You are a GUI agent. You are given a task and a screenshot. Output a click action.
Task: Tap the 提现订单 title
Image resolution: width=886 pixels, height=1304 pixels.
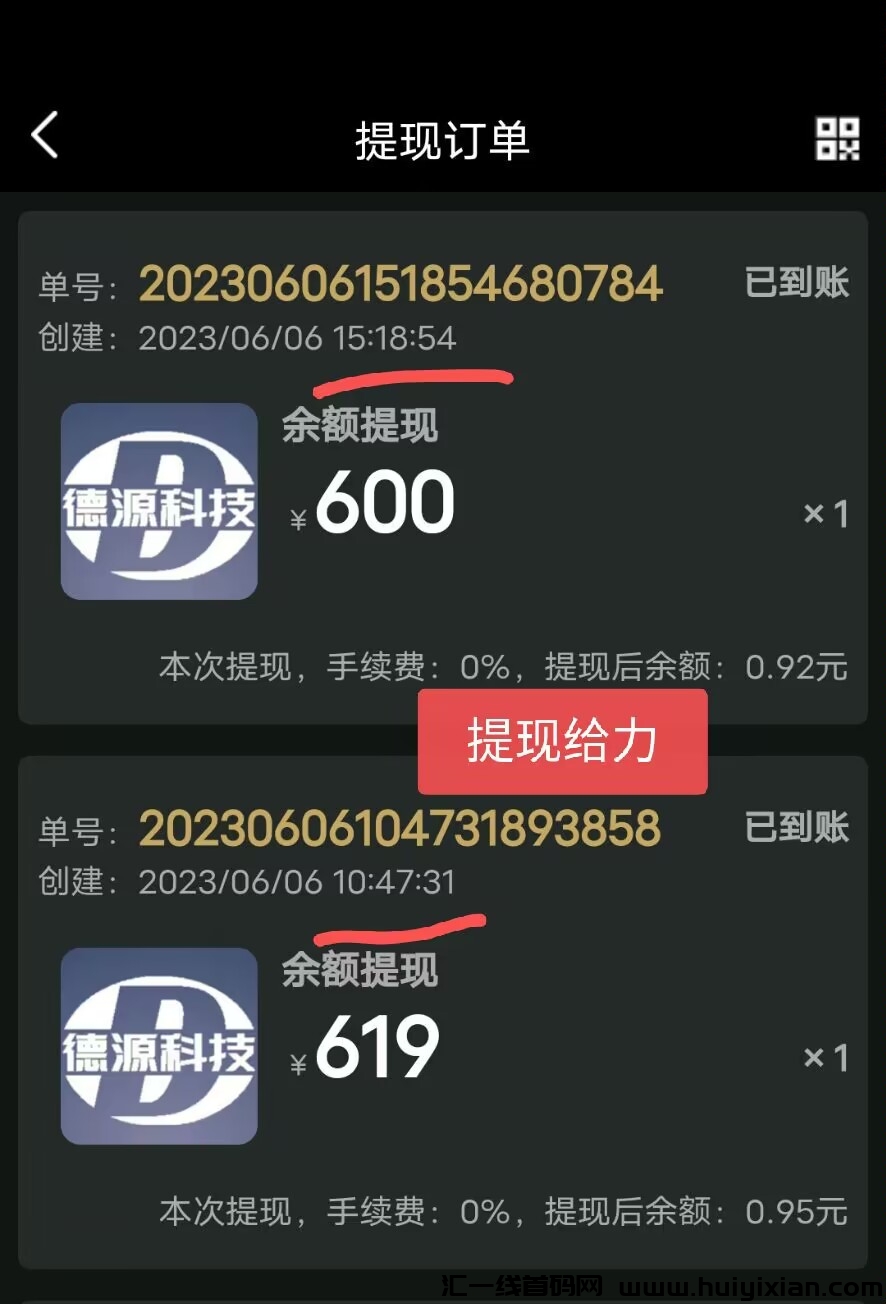[443, 138]
